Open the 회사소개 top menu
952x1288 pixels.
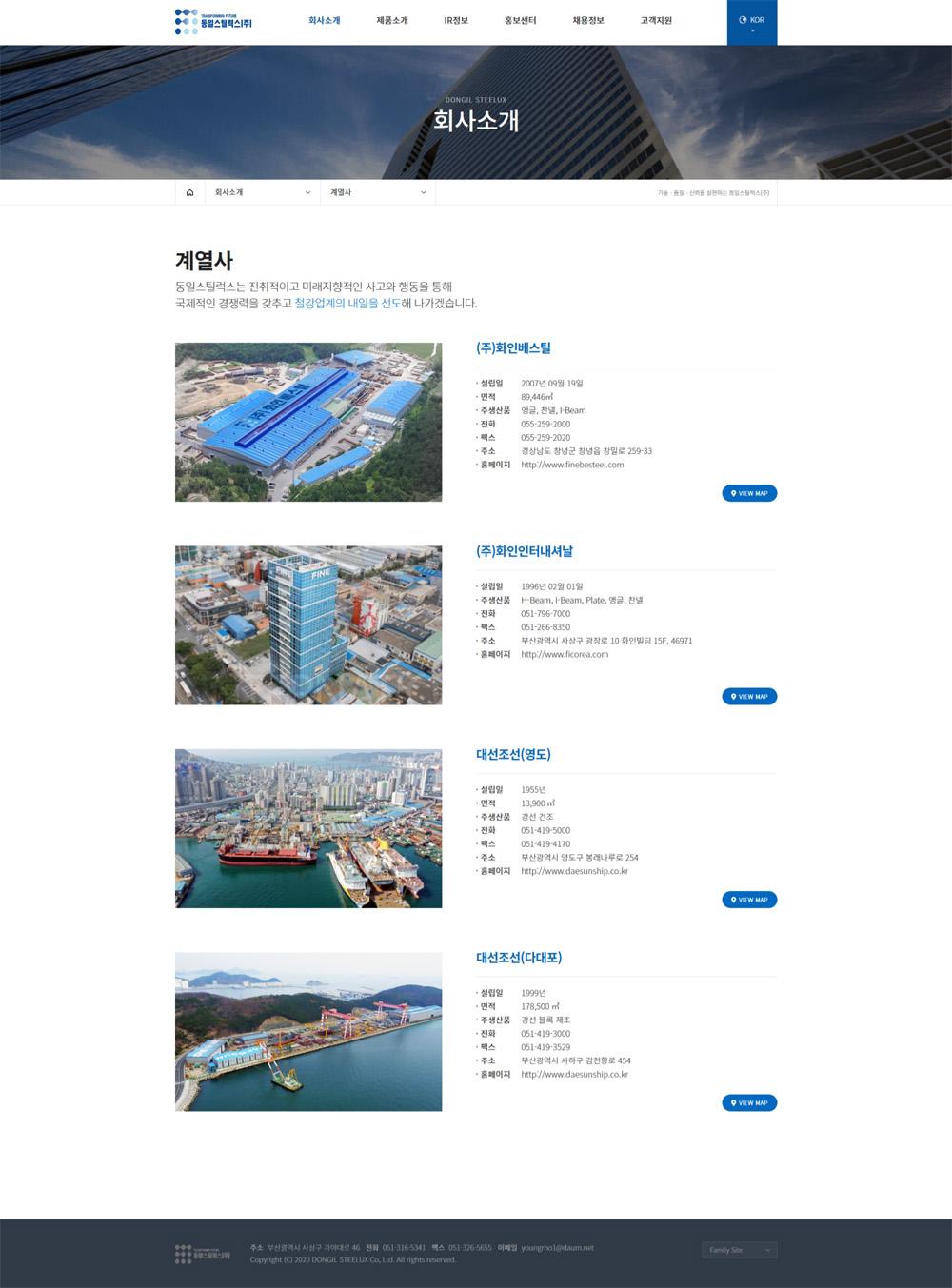click(x=324, y=20)
